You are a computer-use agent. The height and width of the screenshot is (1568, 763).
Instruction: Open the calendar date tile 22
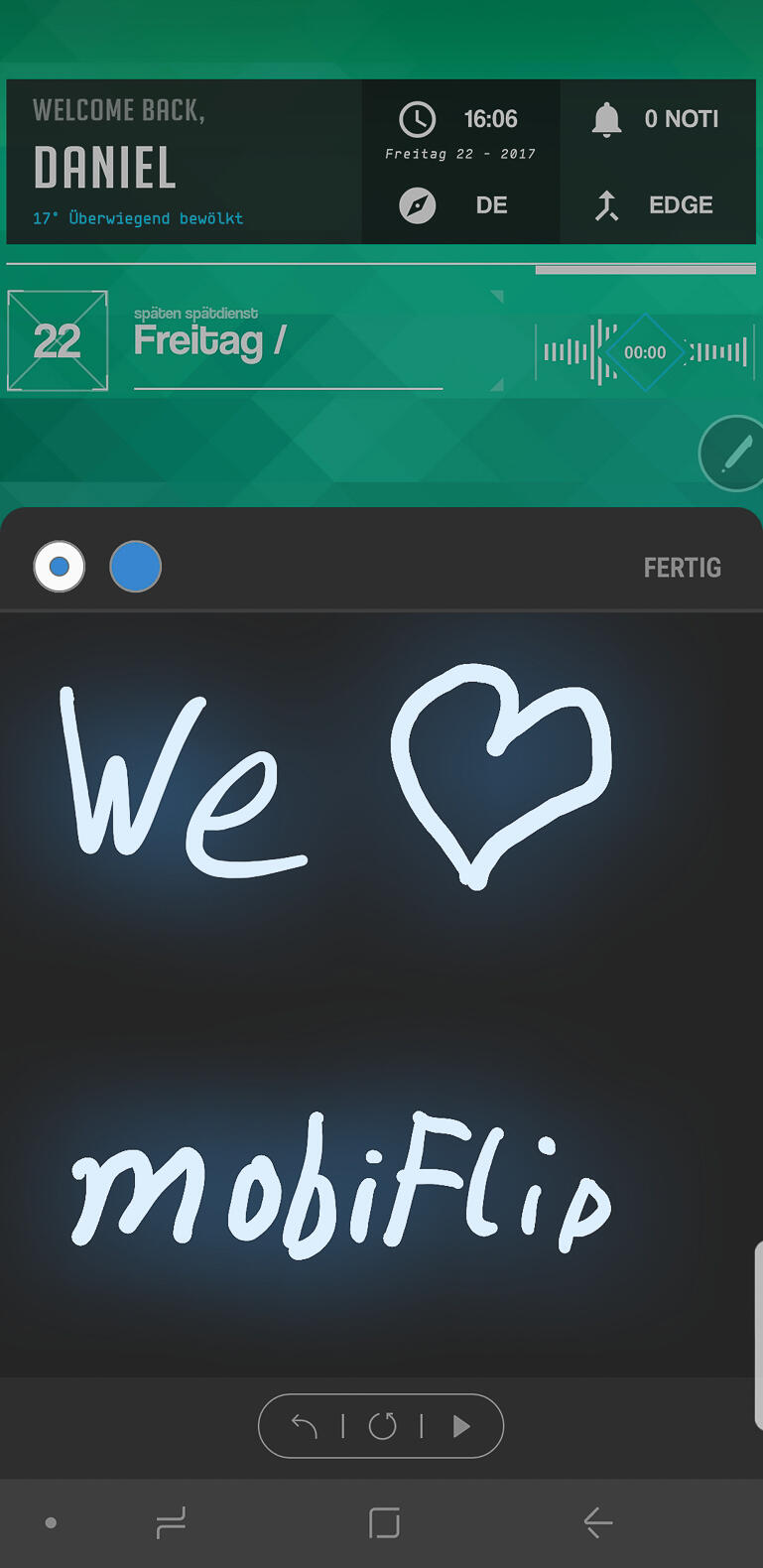(x=58, y=341)
